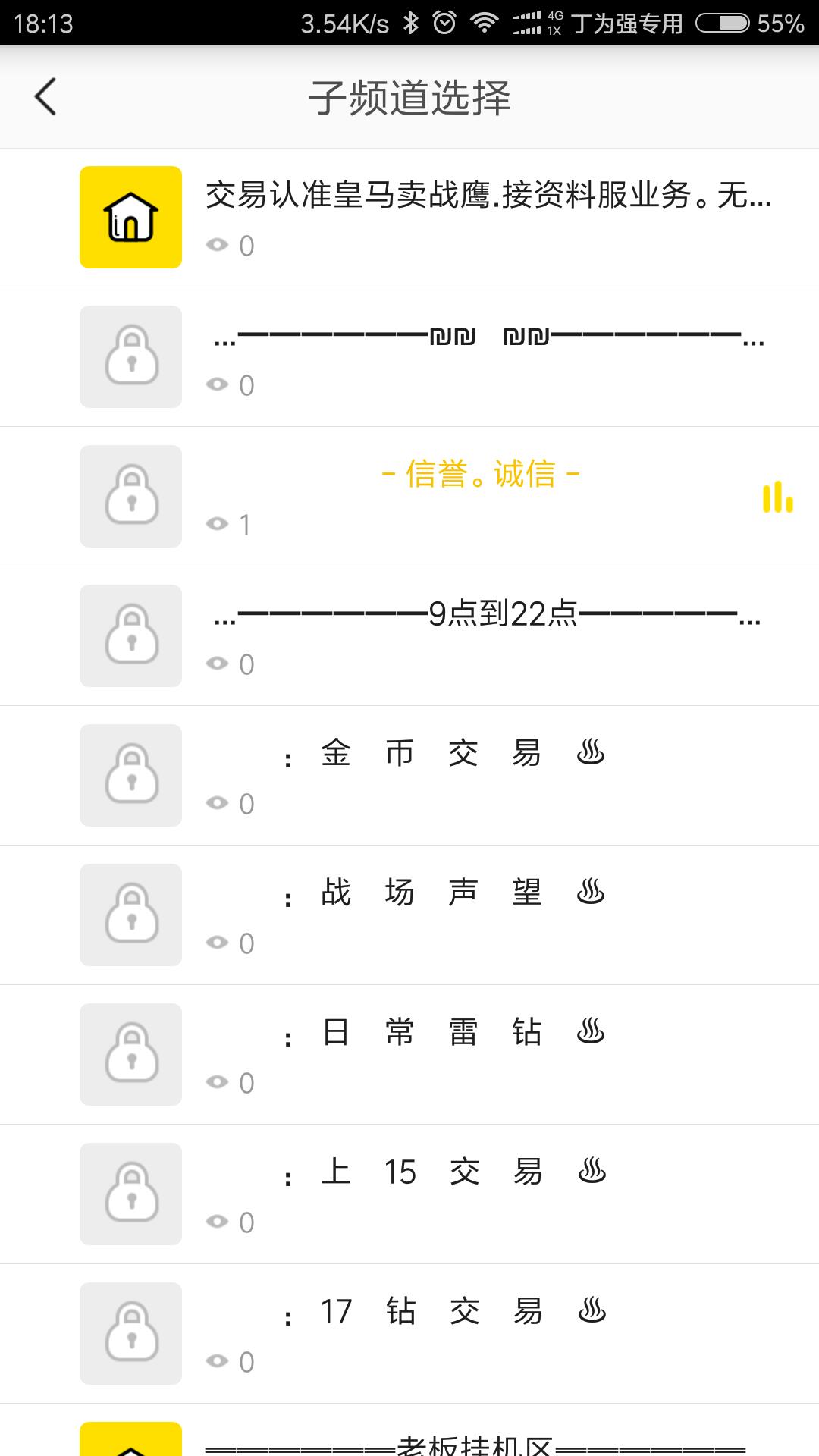Enter the 17钻交易 sub-channel

point(409,1334)
